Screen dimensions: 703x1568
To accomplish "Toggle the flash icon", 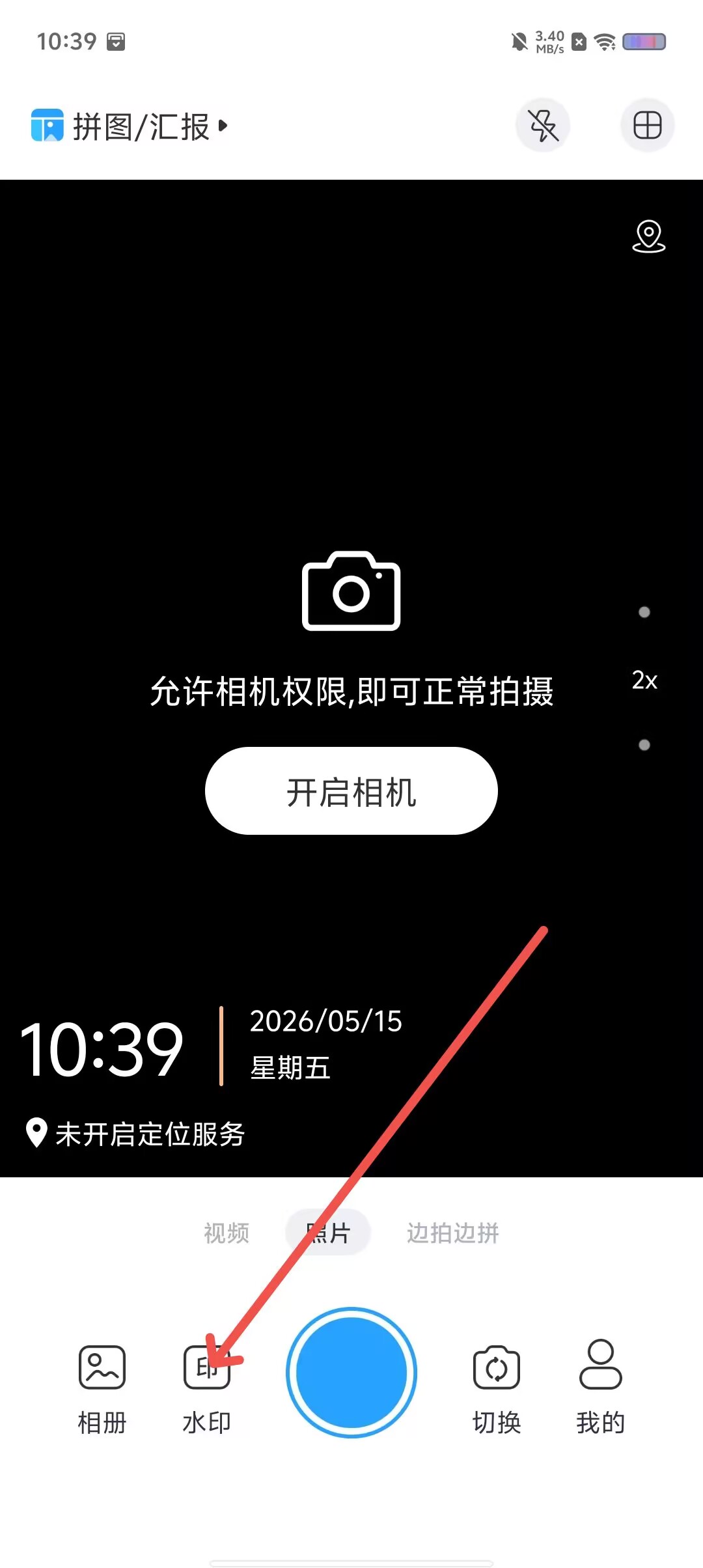I will (x=543, y=125).
